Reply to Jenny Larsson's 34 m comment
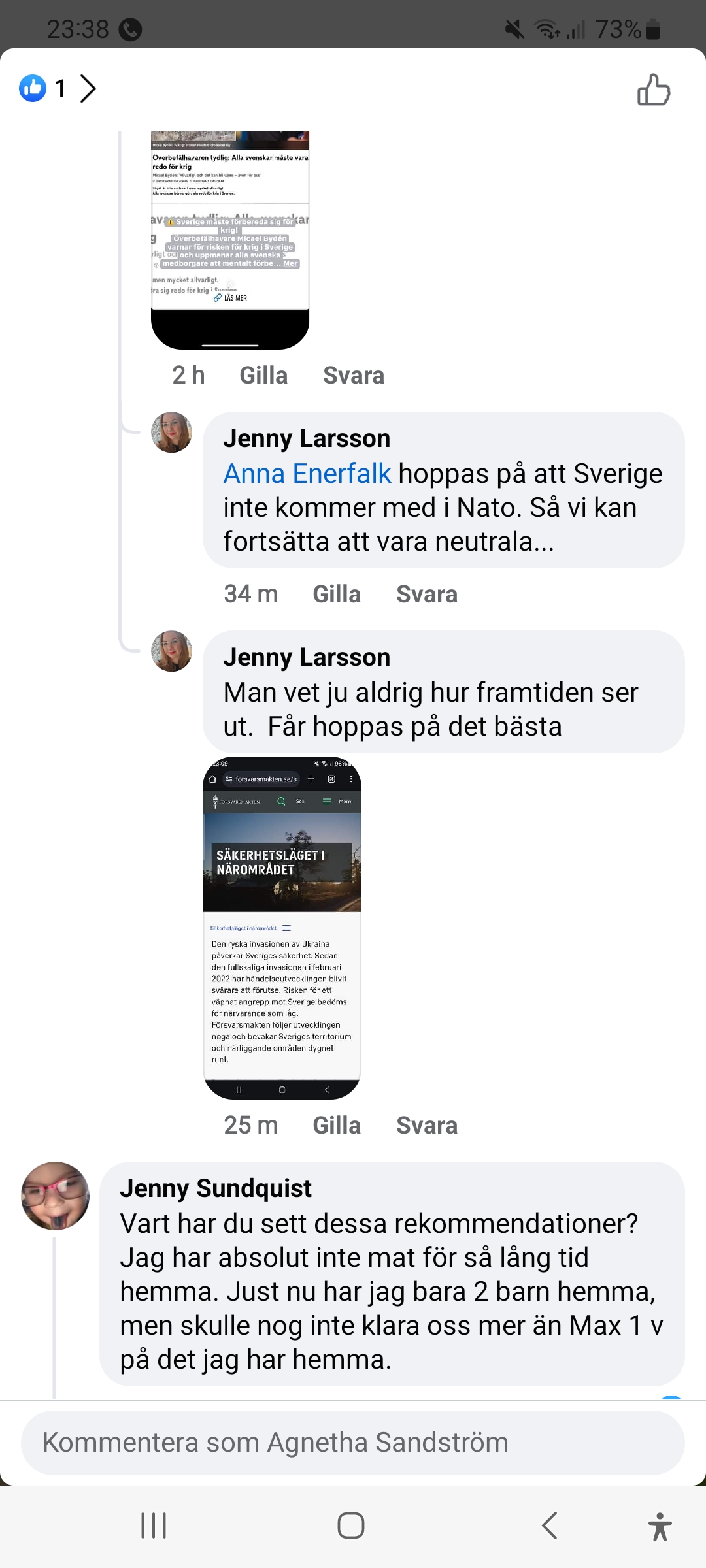Image resolution: width=706 pixels, height=1568 pixels. tap(426, 595)
